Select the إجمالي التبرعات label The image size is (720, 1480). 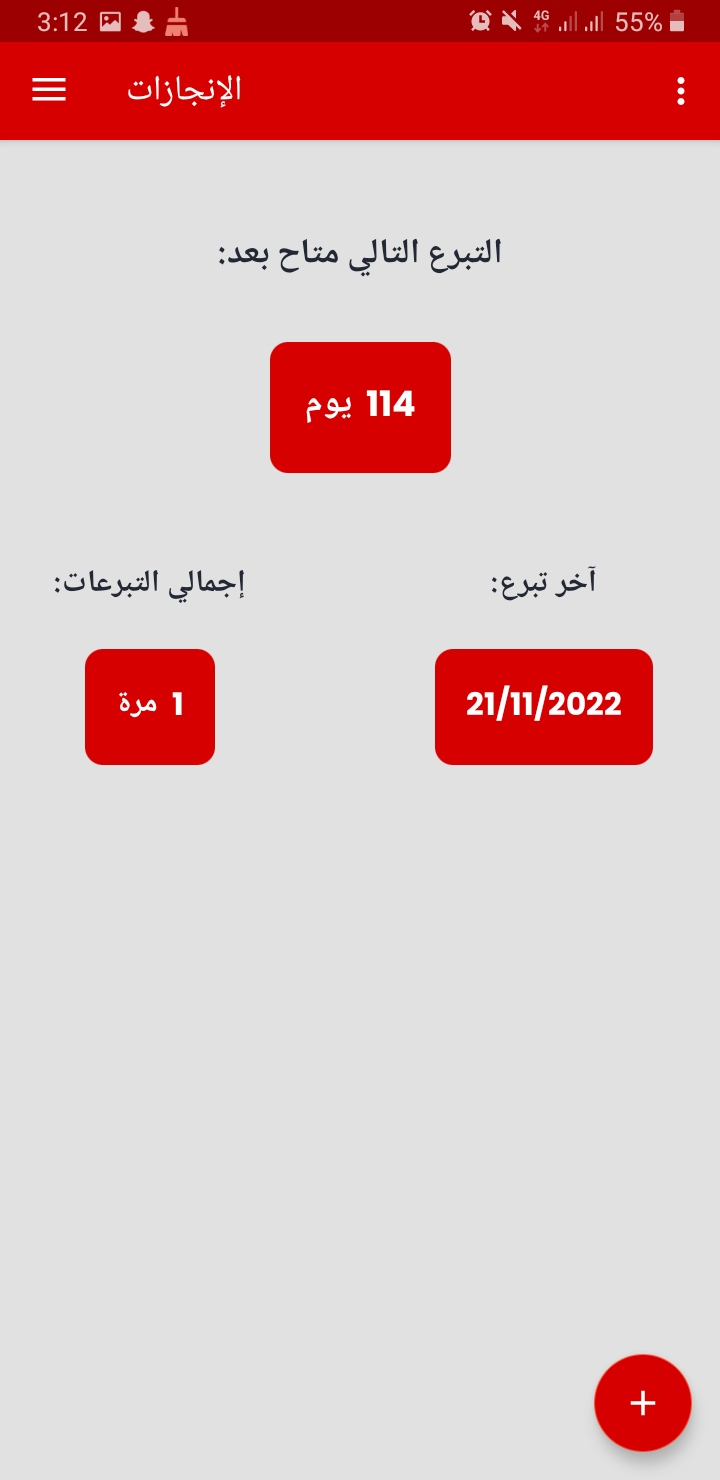(150, 581)
